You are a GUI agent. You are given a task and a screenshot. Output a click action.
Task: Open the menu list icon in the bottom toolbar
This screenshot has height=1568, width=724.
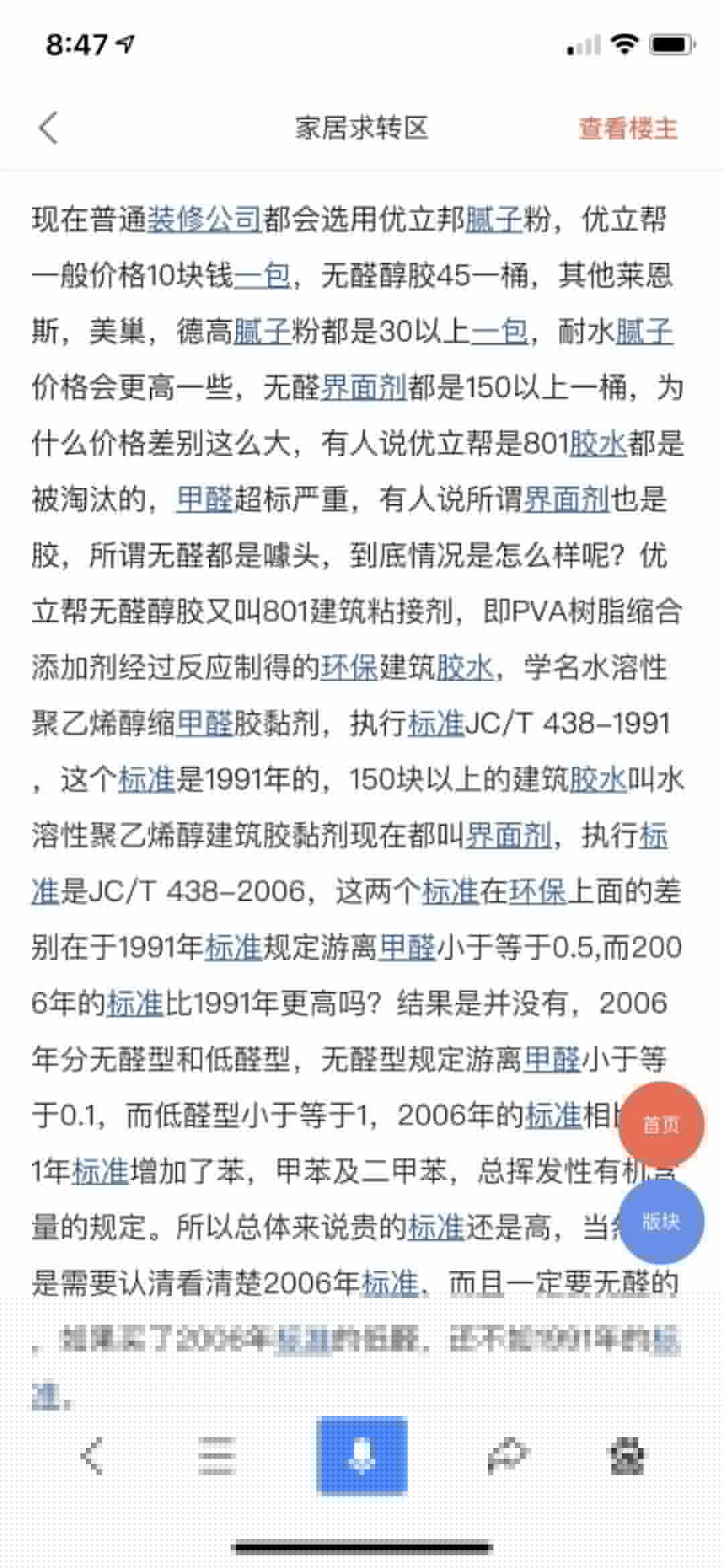(217, 1456)
